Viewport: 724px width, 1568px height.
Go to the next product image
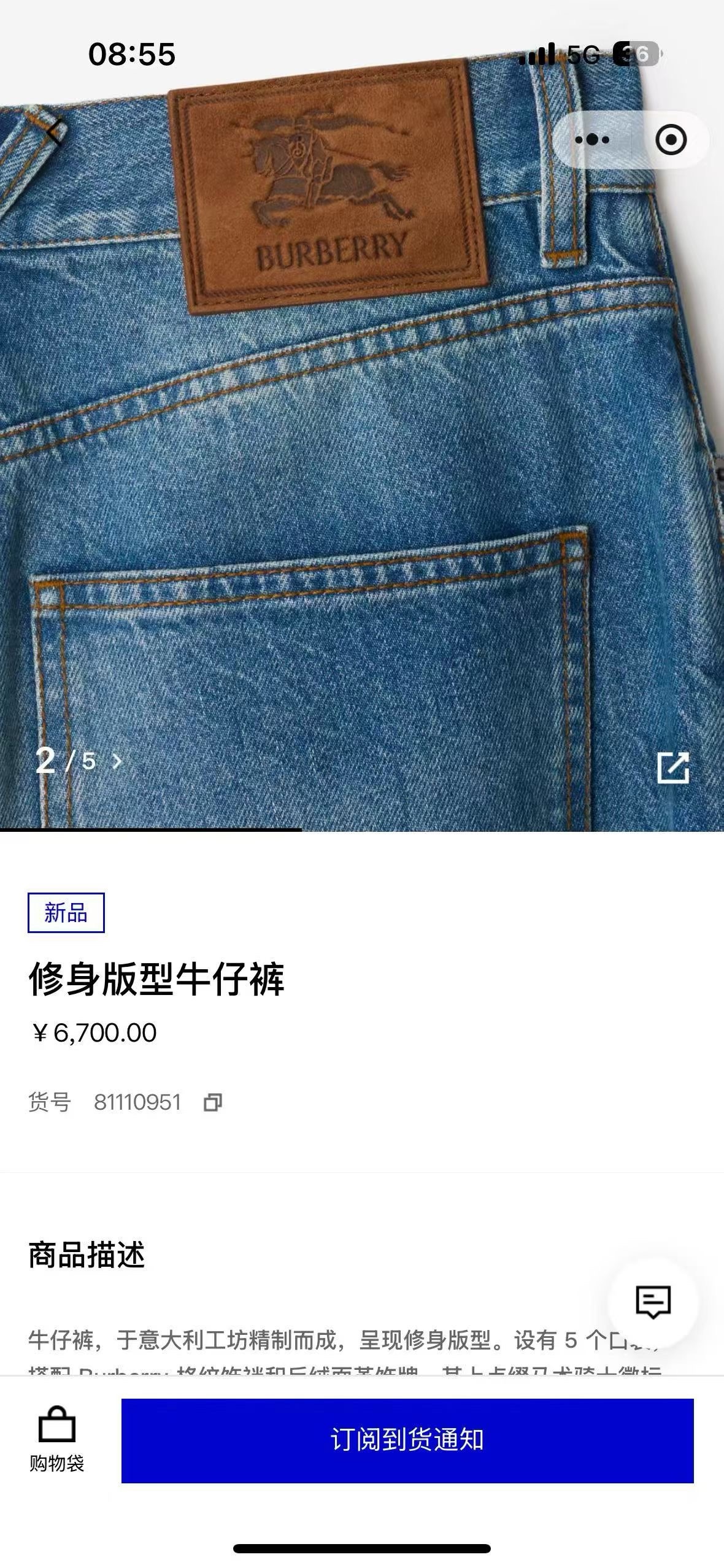coord(117,761)
